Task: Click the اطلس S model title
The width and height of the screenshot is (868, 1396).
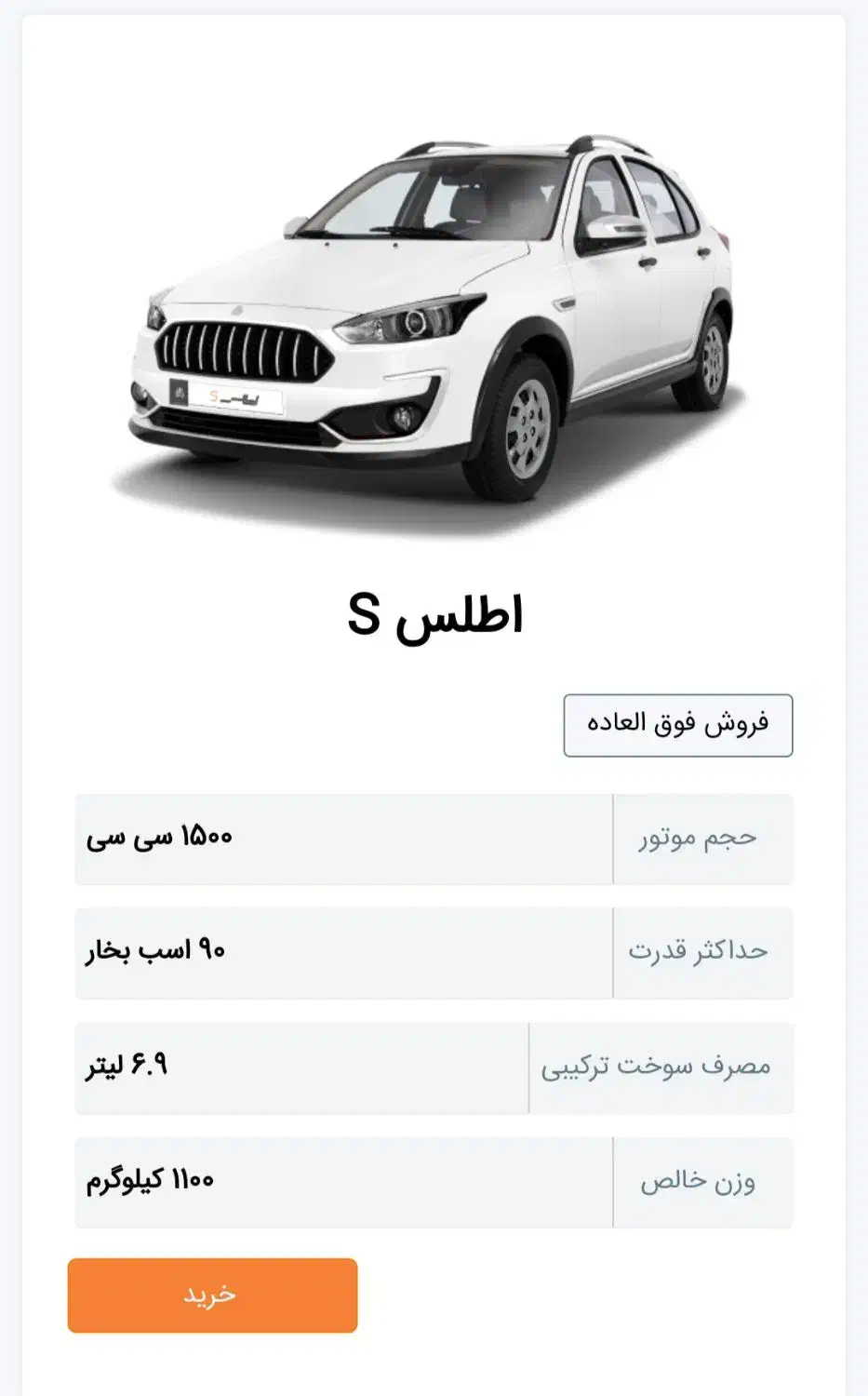Action: click(434, 614)
